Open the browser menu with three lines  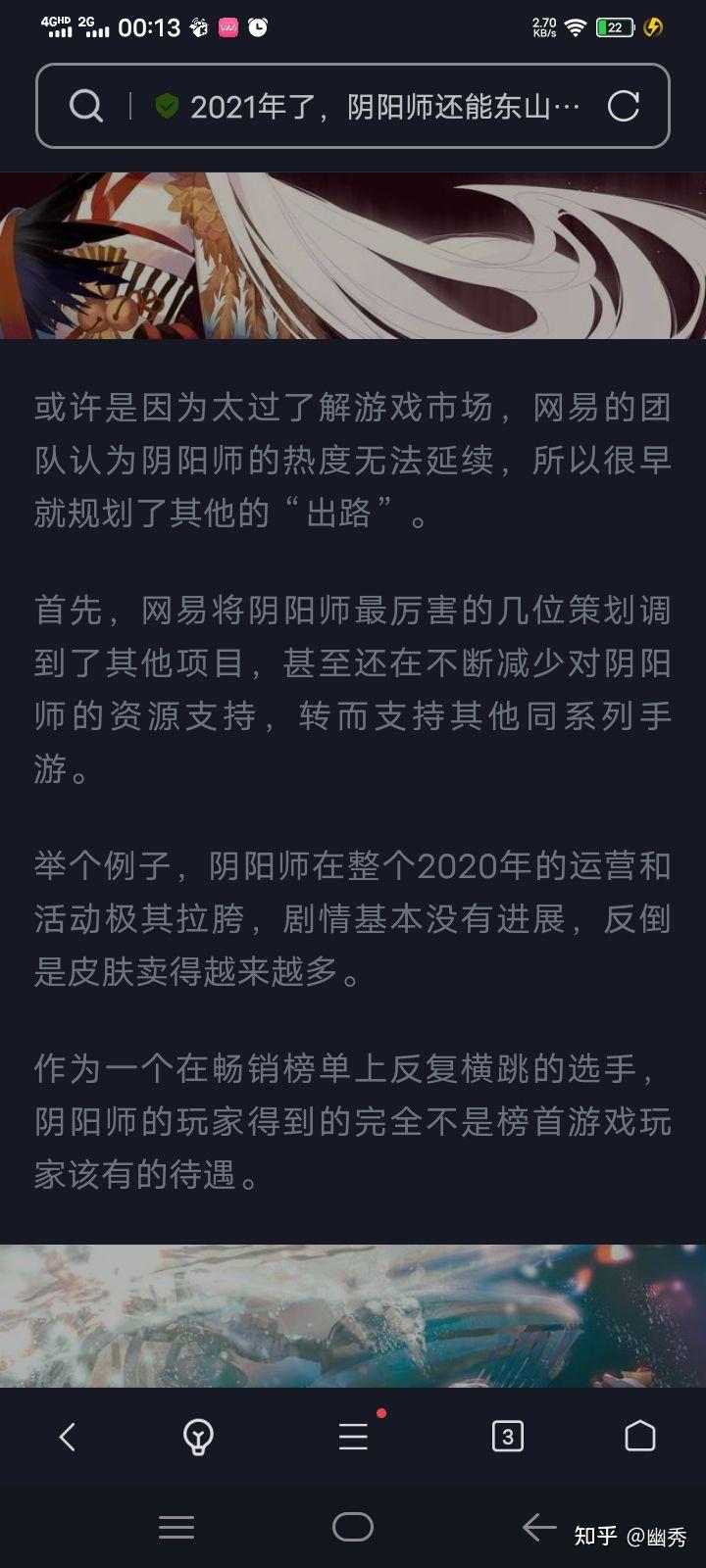click(353, 1437)
